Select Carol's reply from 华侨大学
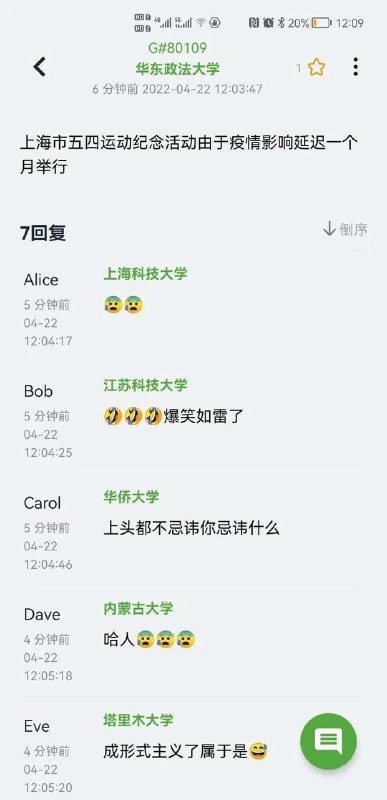The image size is (387, 800). (x=193, y=529)
